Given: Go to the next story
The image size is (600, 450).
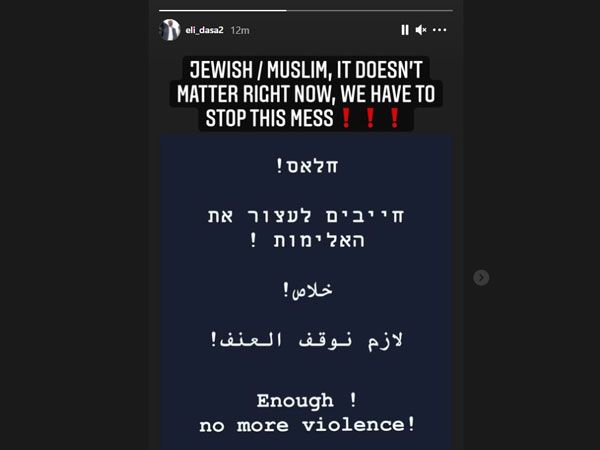Looking at the screenshot, I should click(x=481, y=277).
